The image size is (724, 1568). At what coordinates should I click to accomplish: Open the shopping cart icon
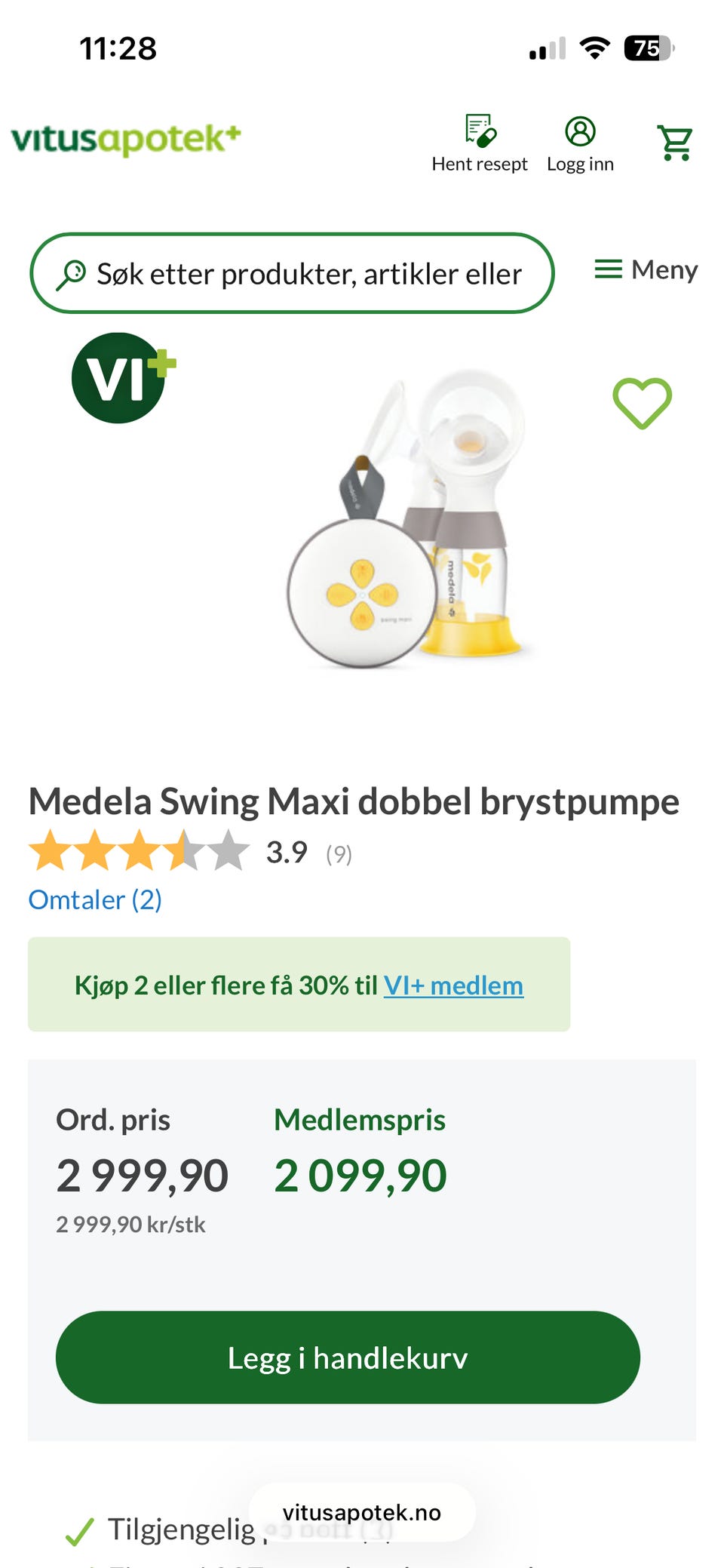[676, 142]
